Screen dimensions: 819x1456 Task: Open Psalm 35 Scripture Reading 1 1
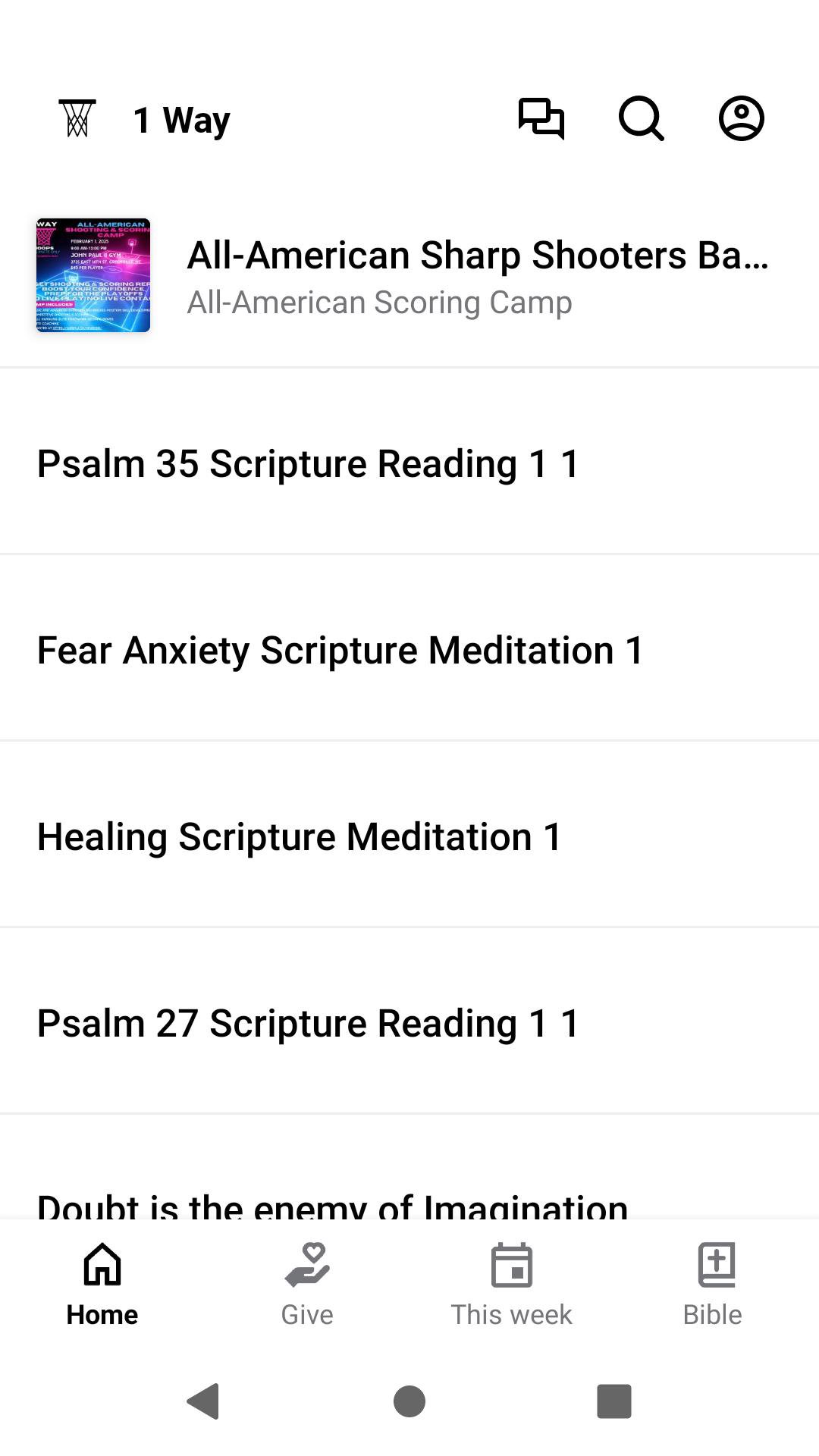pyautogui.click(x=409, y=463)
